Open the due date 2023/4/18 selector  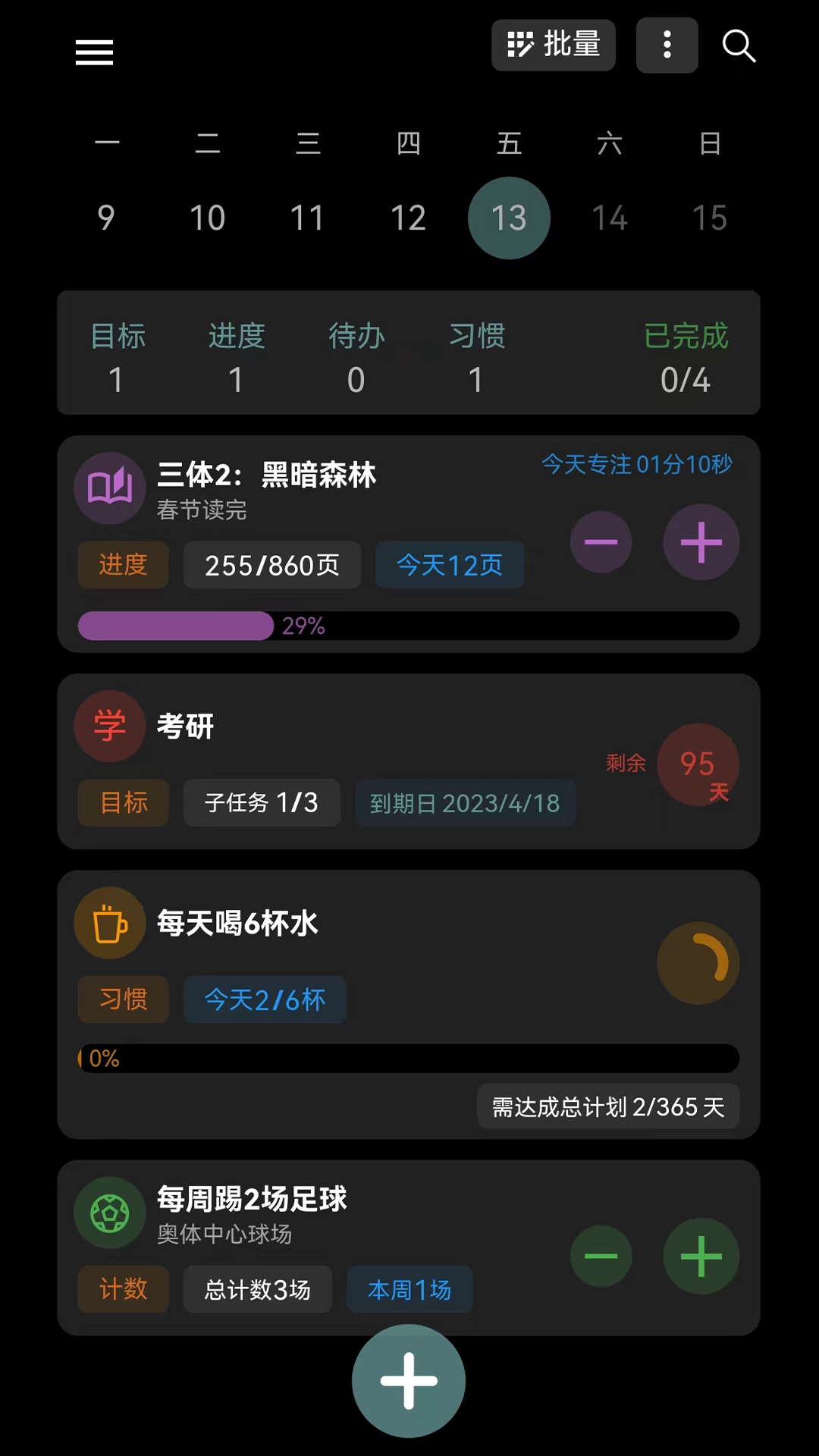click(465, 802)
